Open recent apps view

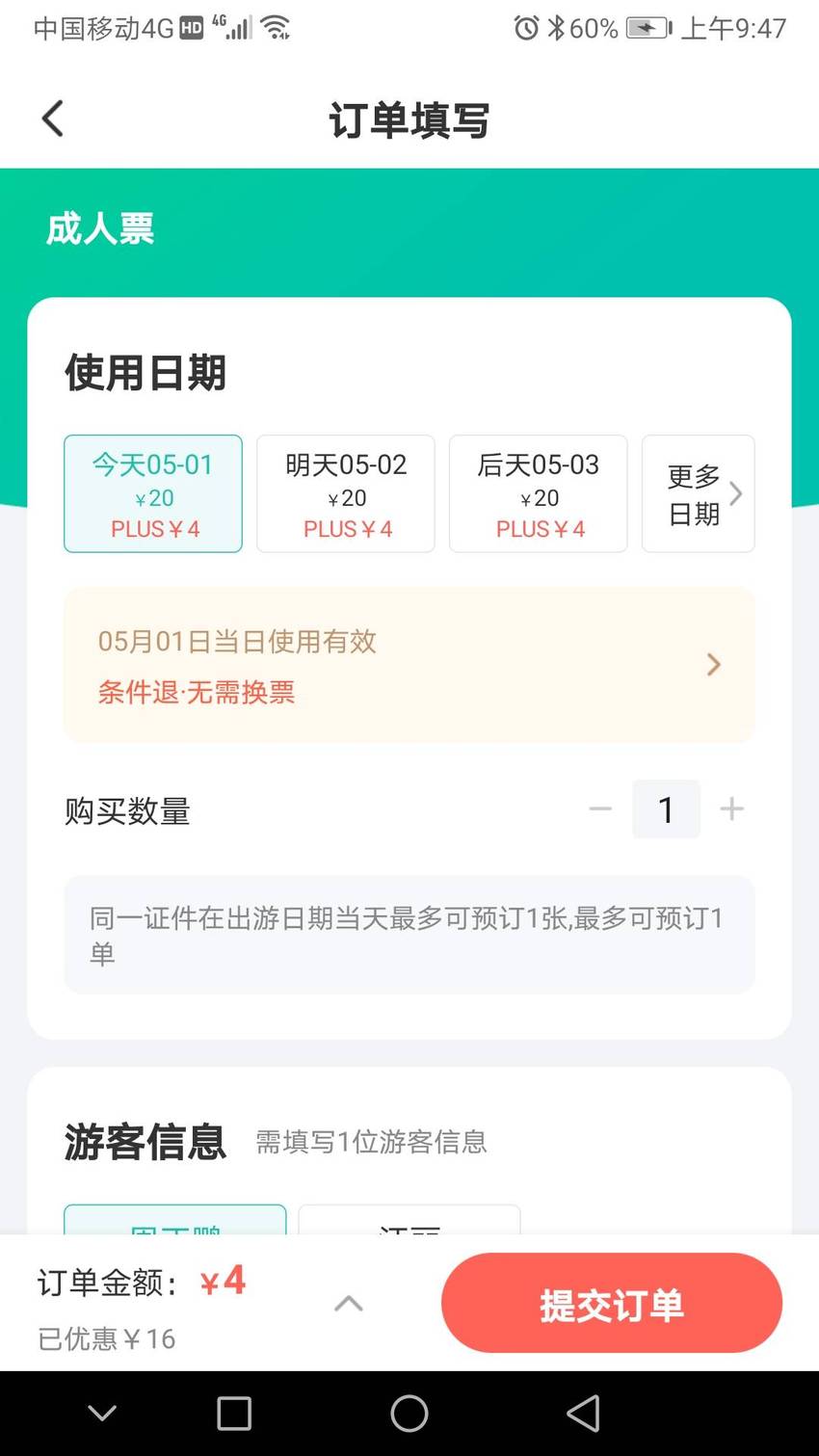point(234,1414)
